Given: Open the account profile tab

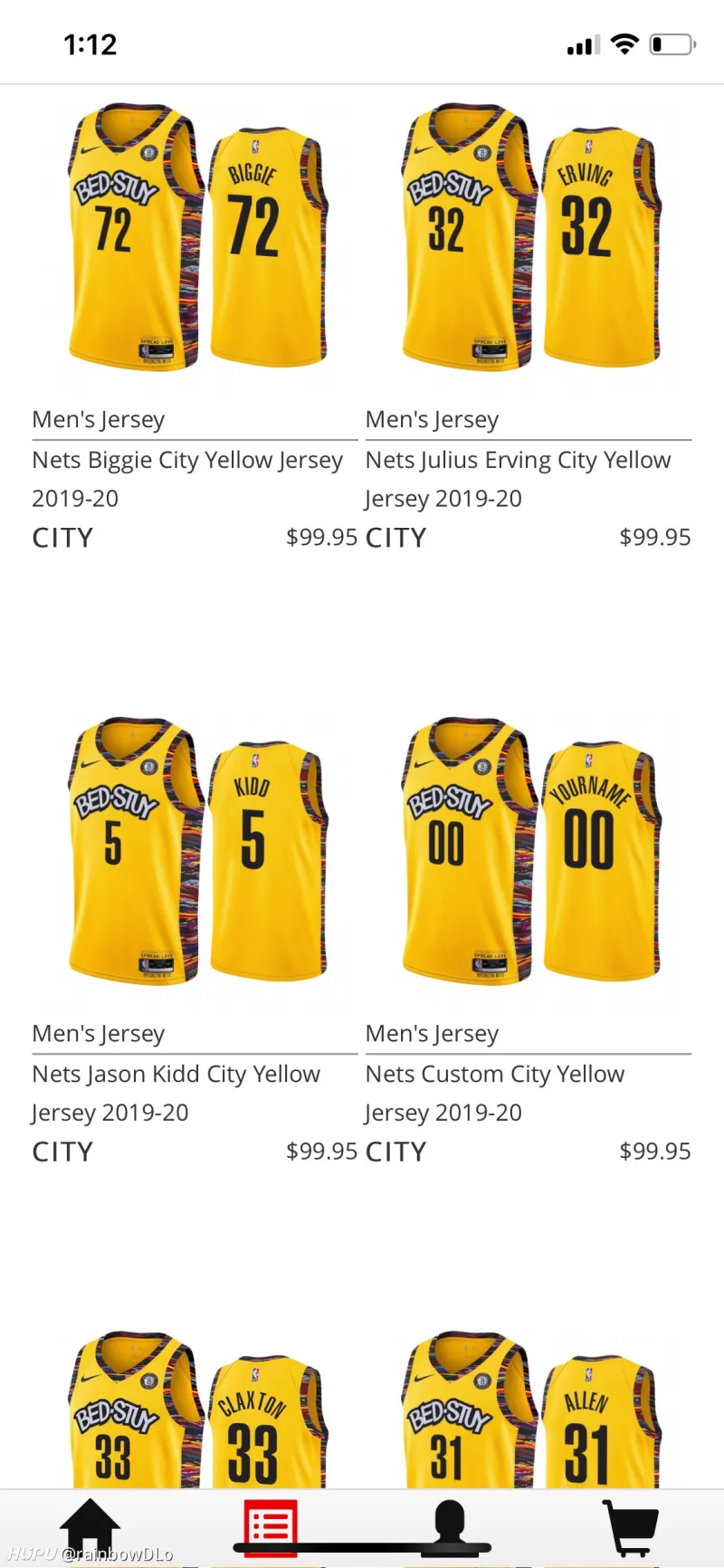Looking at the screenshot, I should tap(450, 1528).
